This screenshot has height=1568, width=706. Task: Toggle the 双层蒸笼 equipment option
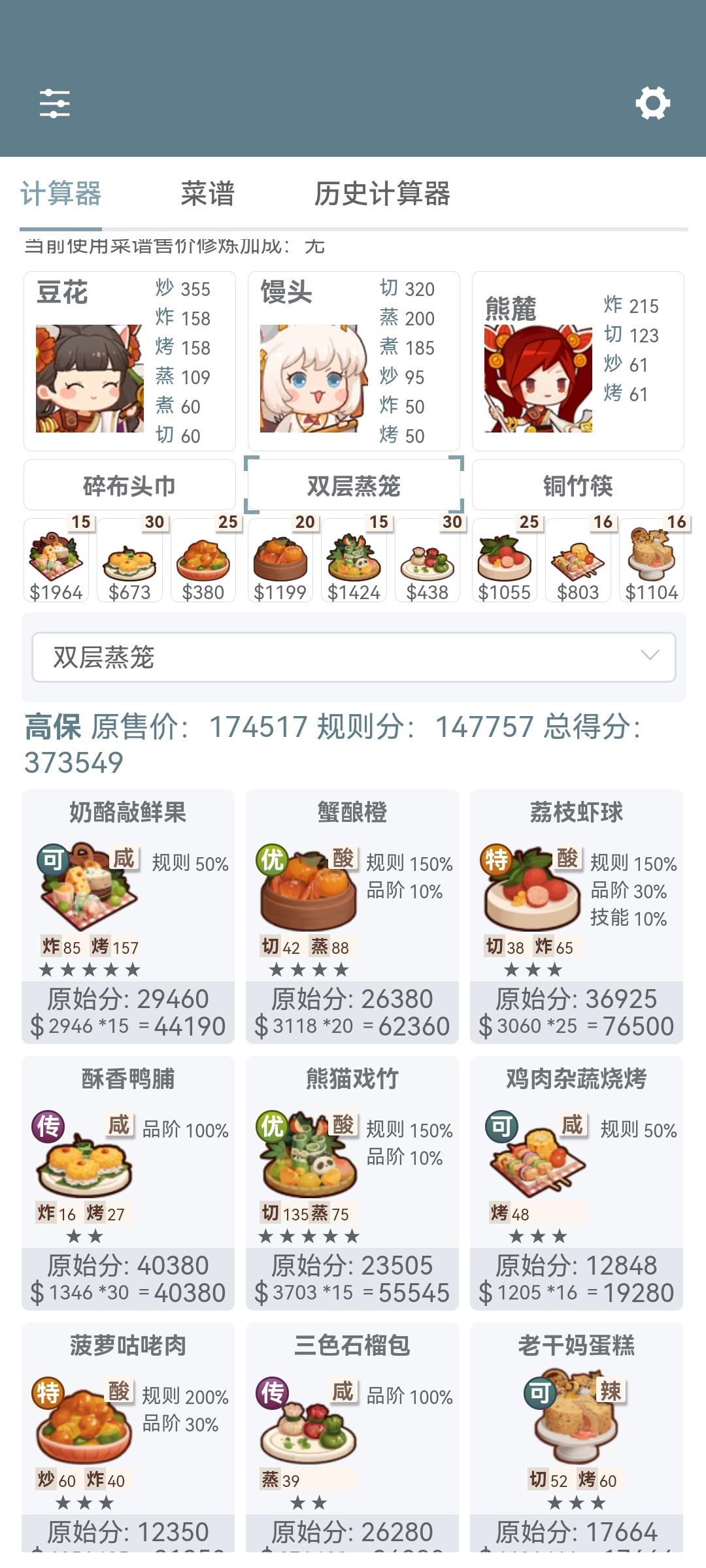pyautogui.click(x=354, y=484)
